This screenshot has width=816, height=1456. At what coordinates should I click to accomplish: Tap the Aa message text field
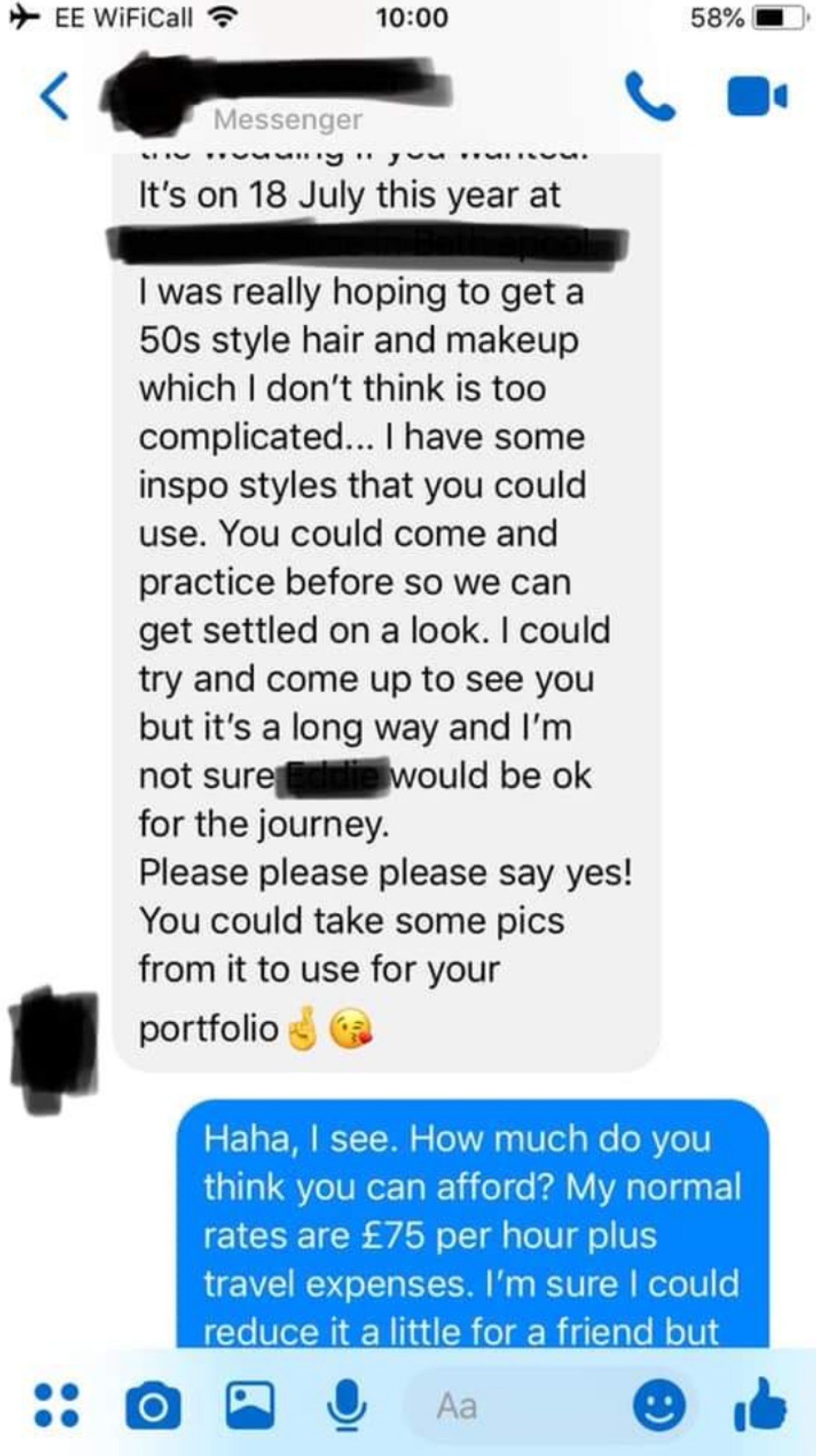(516, 1406)
